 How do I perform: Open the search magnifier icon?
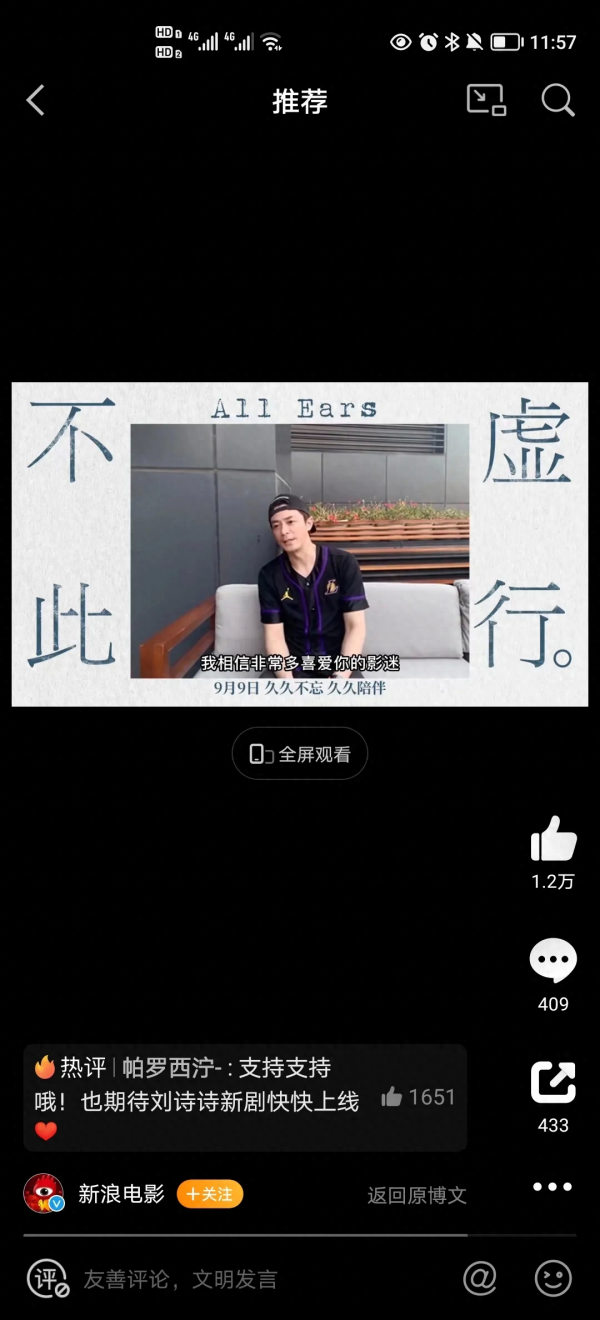pos(557,100)
